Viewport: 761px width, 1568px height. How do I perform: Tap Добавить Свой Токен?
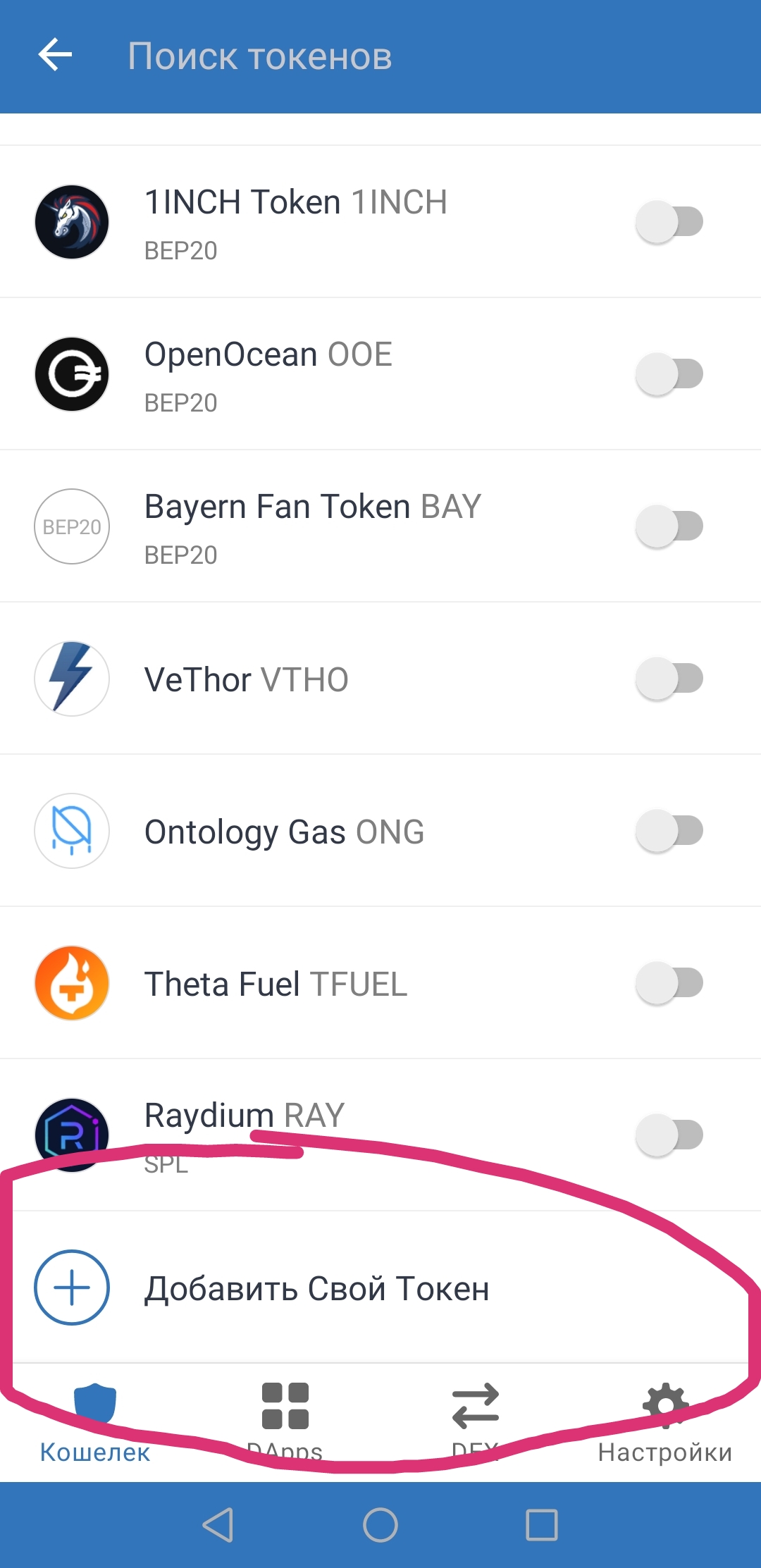317,1288
